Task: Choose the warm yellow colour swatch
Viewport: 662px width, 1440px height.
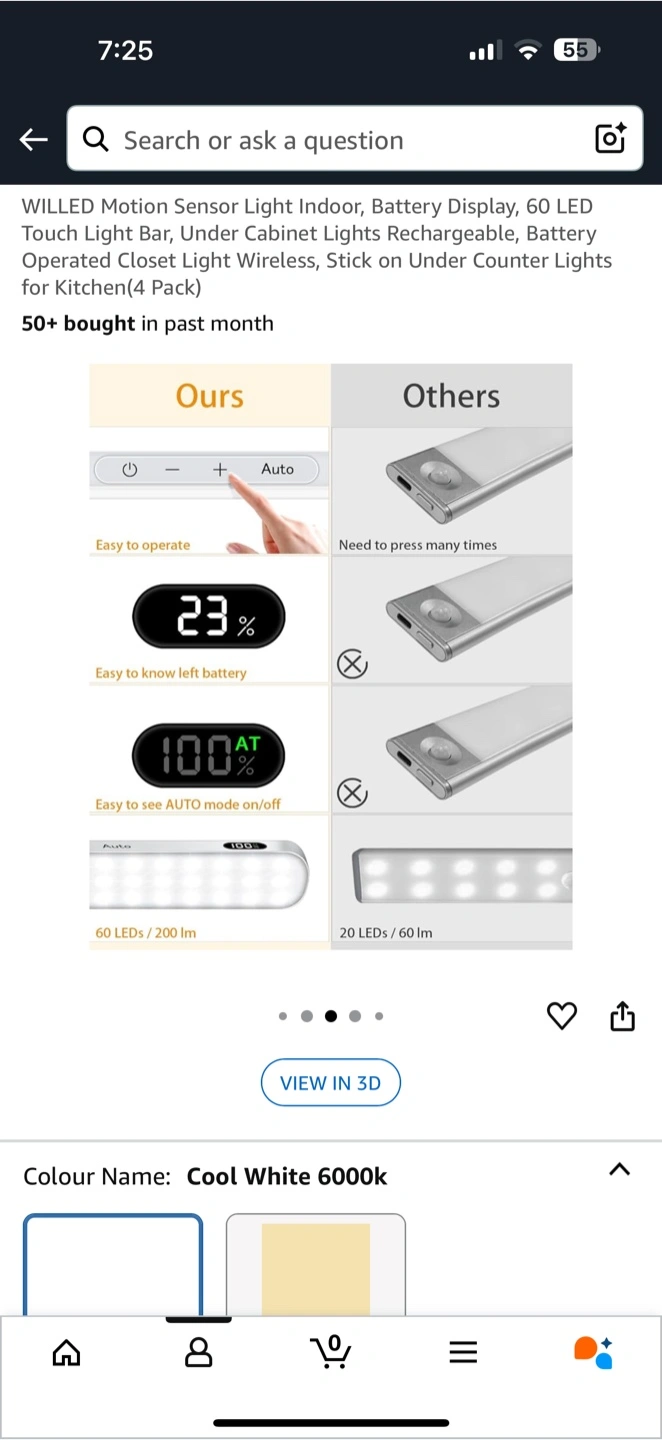Action: 316,1265
